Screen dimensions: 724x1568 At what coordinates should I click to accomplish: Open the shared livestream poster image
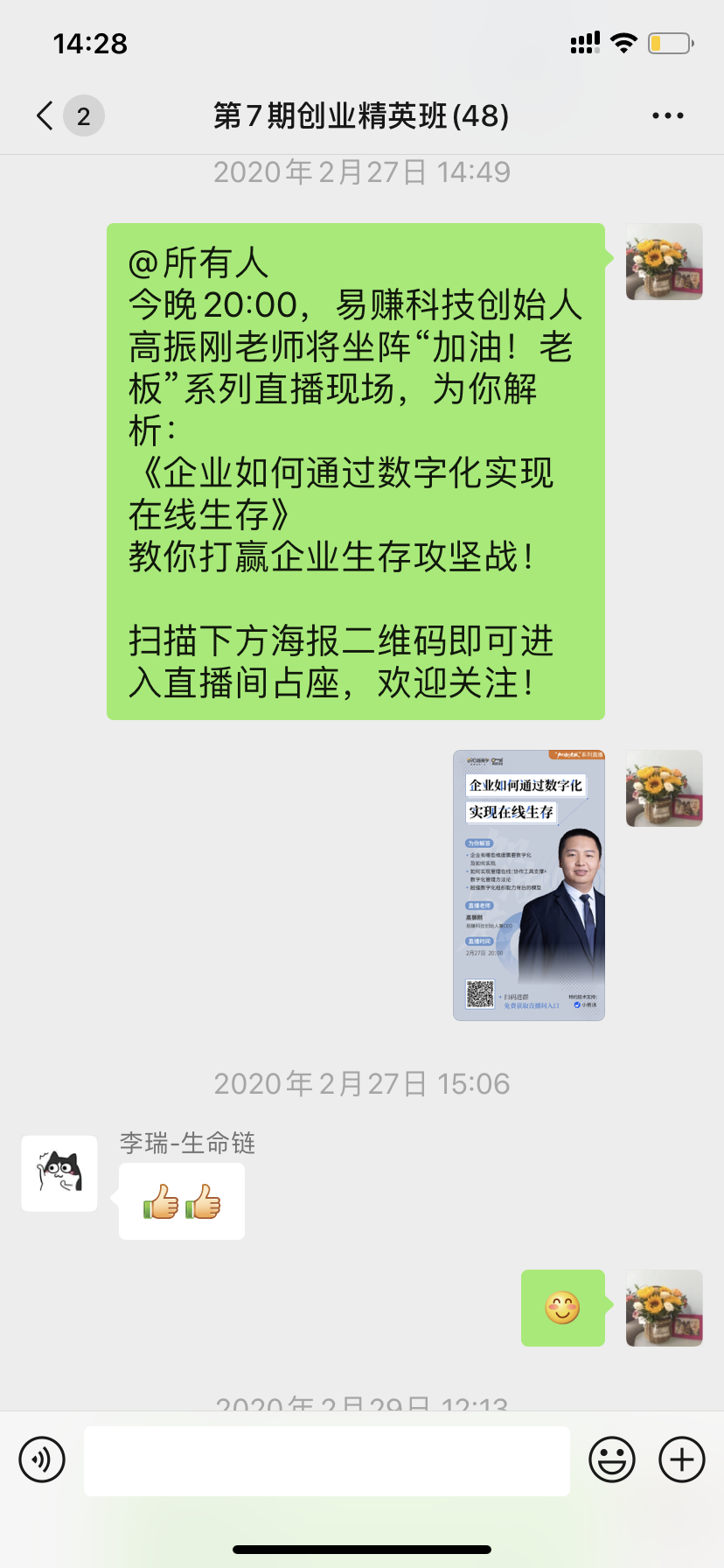[x=528, y=885]
